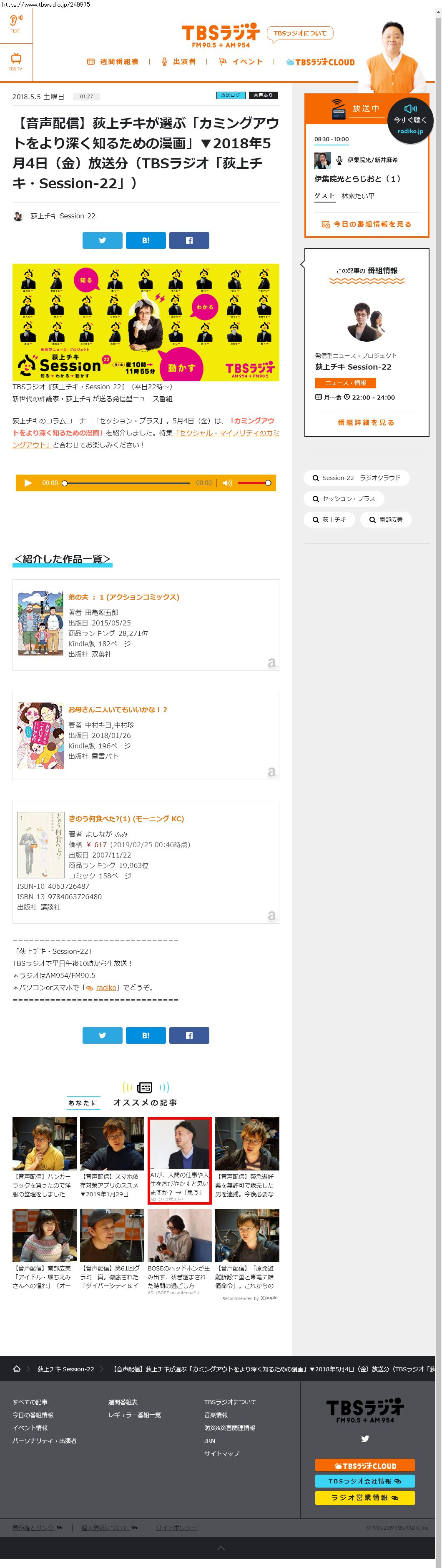442x1568 pixels.
Task: Open きのう何食べた?(1) product link
Action: tap(126, 818)
